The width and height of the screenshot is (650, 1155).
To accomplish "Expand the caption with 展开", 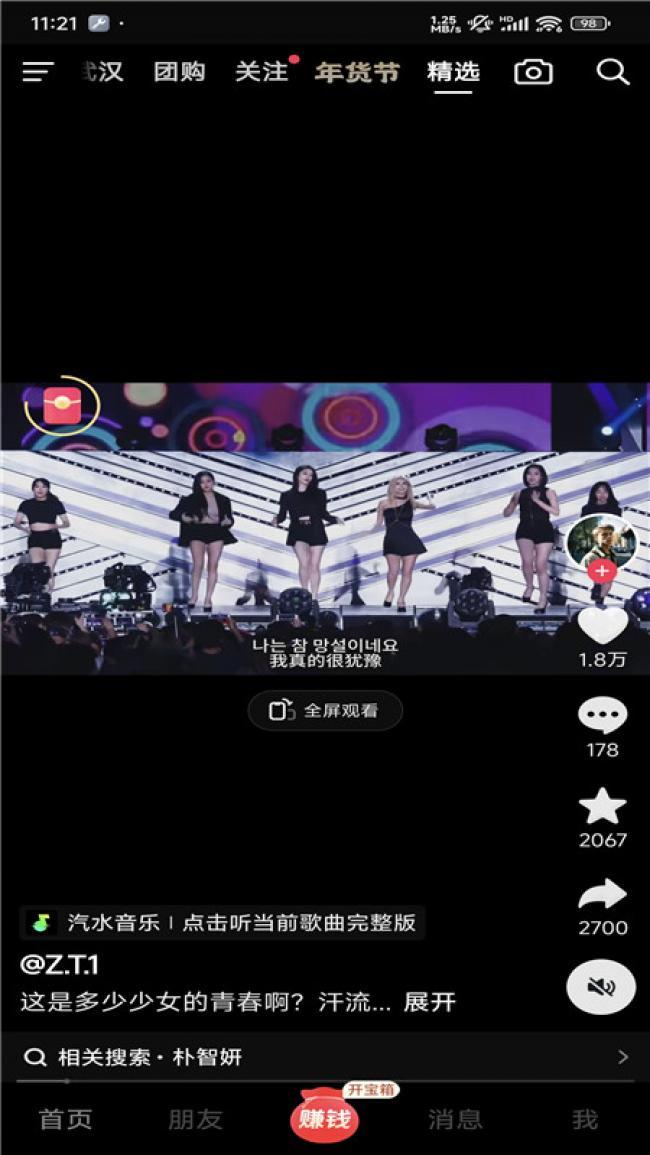I will point(430,1002).
